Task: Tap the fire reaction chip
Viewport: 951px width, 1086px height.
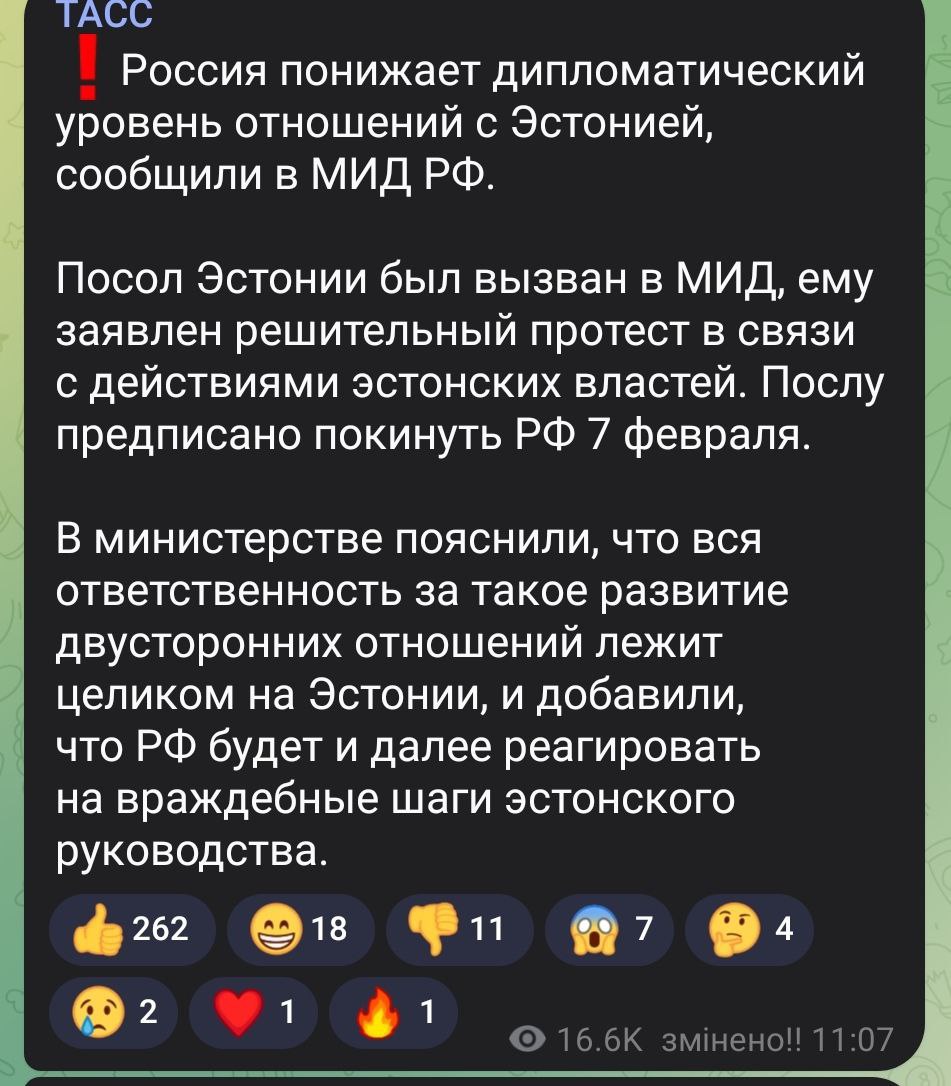Action: click(x=393, y=1014)
